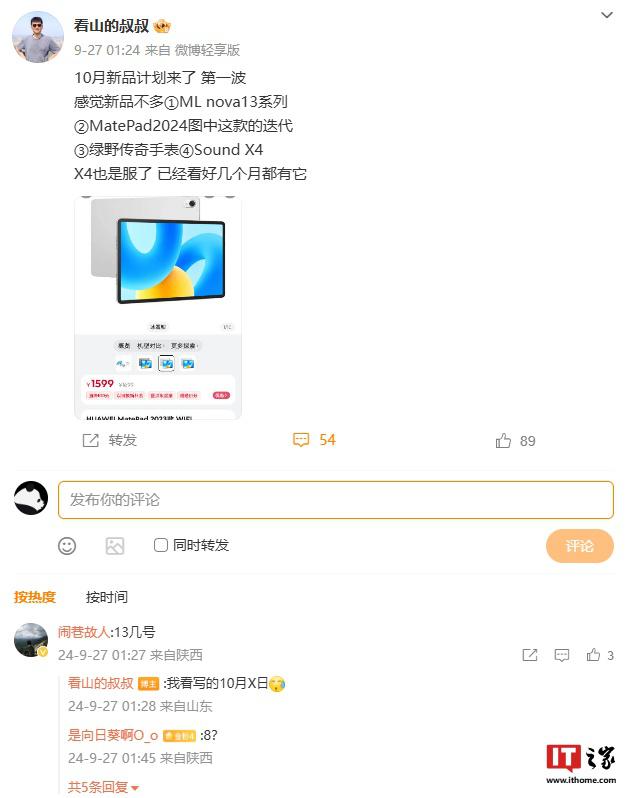Reply to 闹巷故人's comment
Screen dimensions: 627x798
point(562,655)
